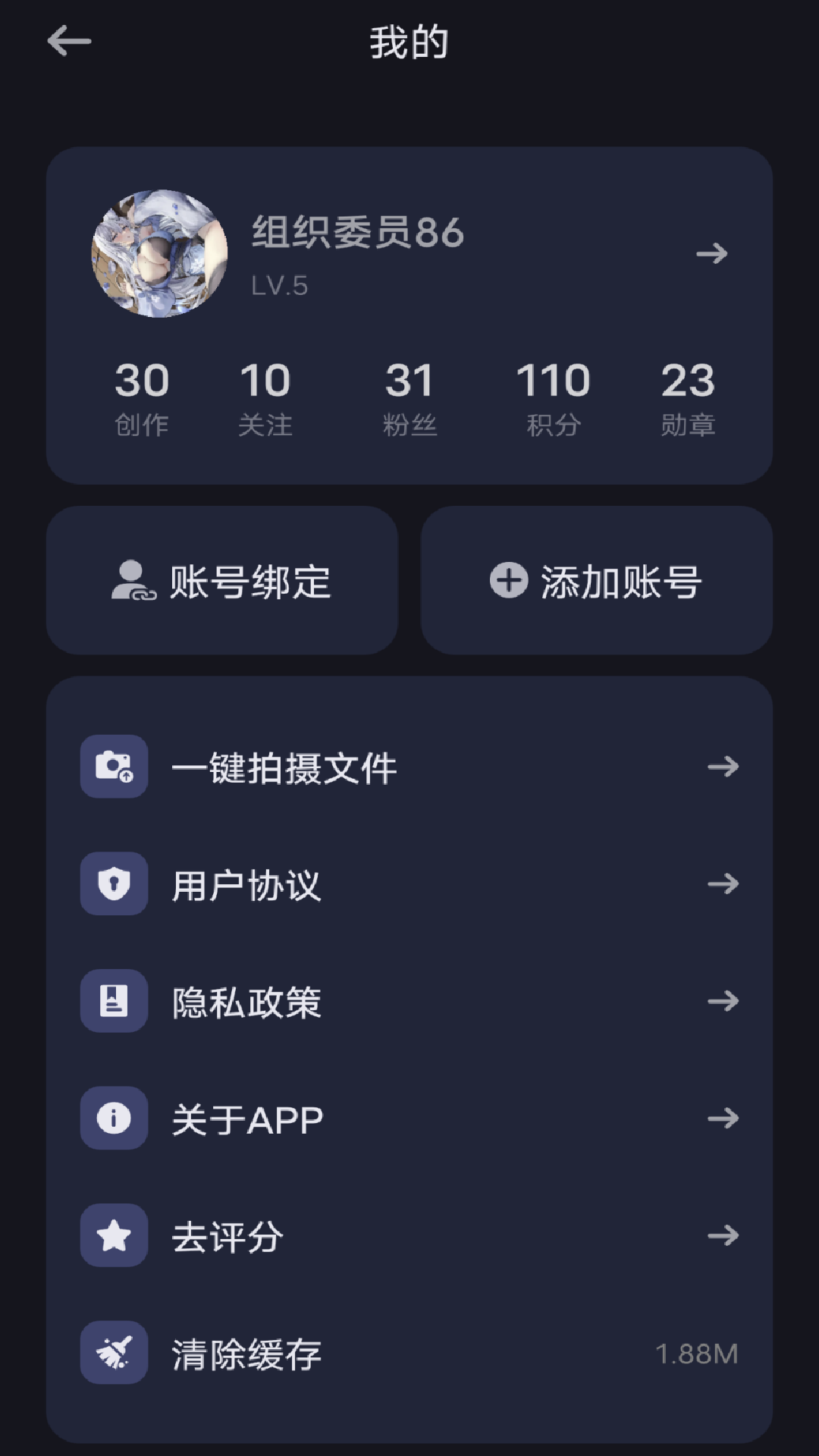Expand 用户协议 using its right arrow
The width and height of the screenshot is (819, 1456).
click(724, 884)
